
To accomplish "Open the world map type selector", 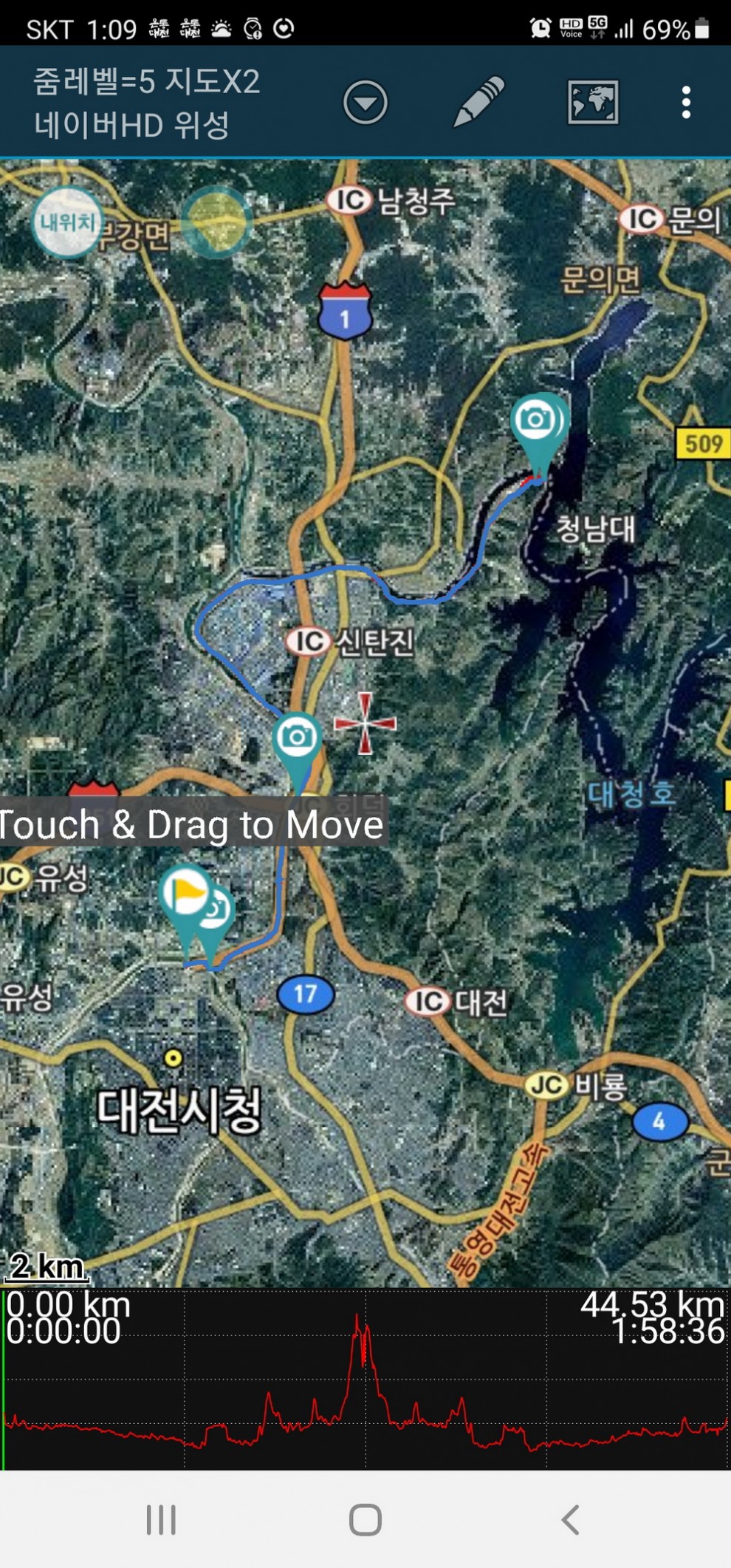I will (592, 102).
